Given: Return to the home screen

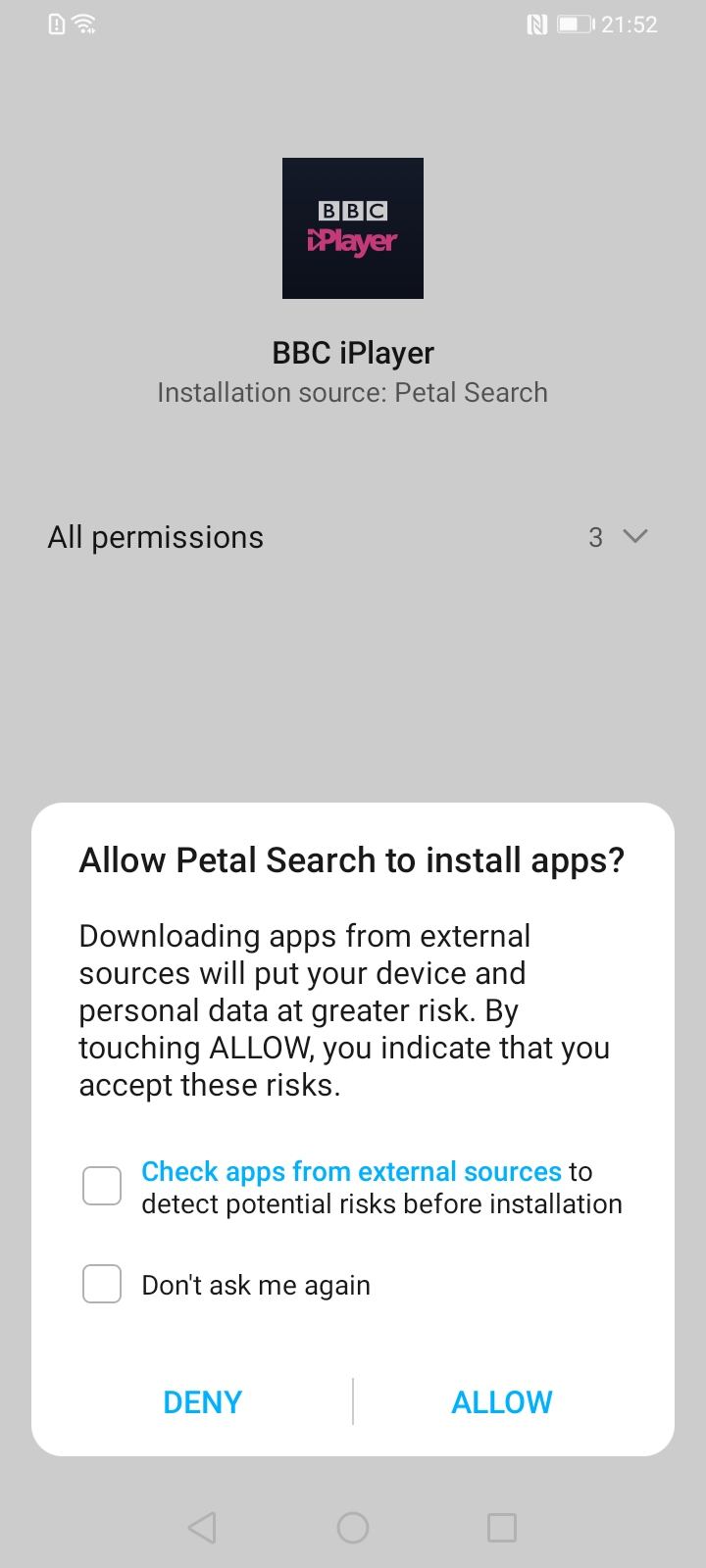Looking at the screenshot, I should click(x=353, y=1527).
